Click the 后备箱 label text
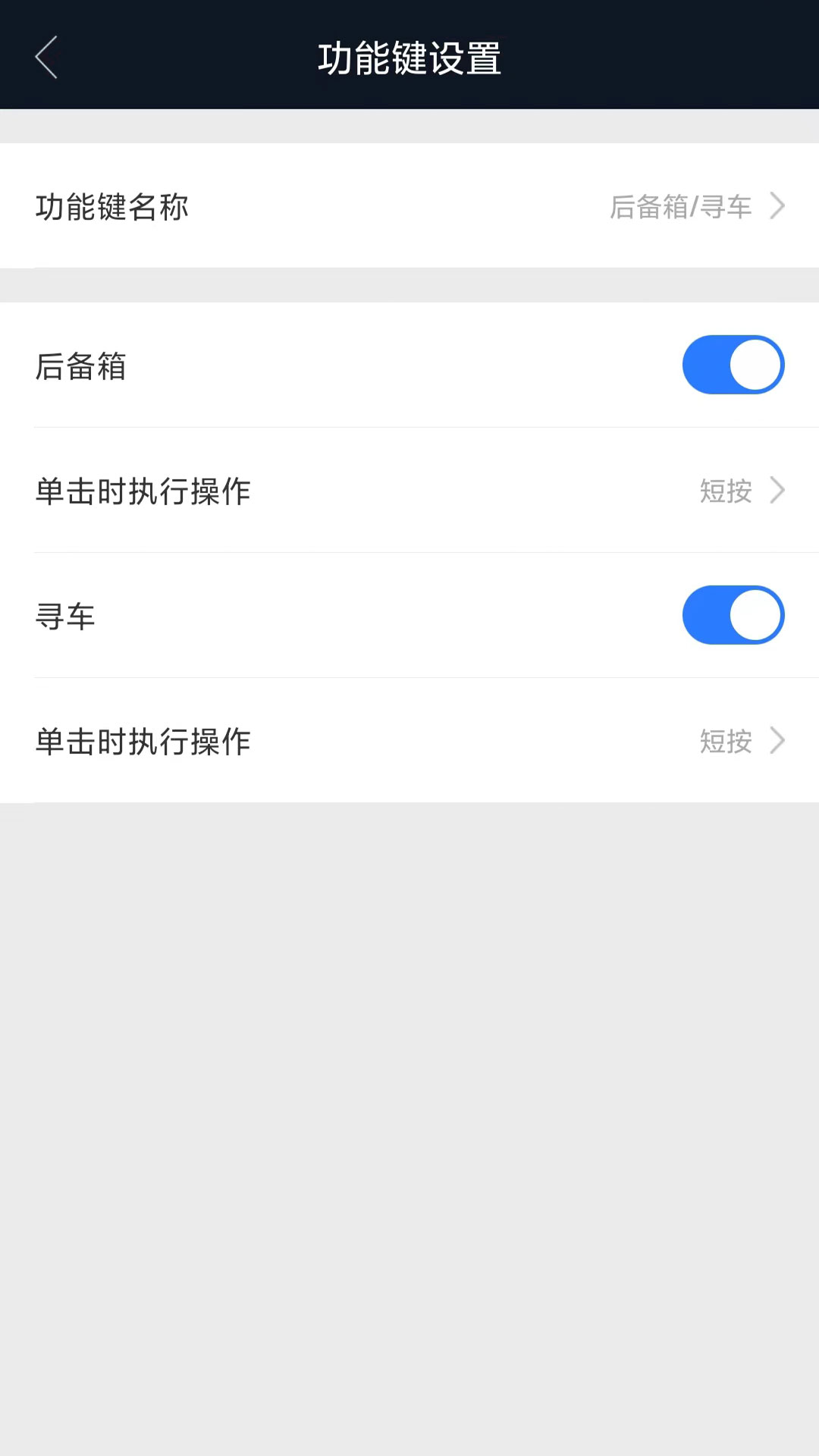Image resolution: width=819 pixels, height=1456 pixels. coord(80,366)
